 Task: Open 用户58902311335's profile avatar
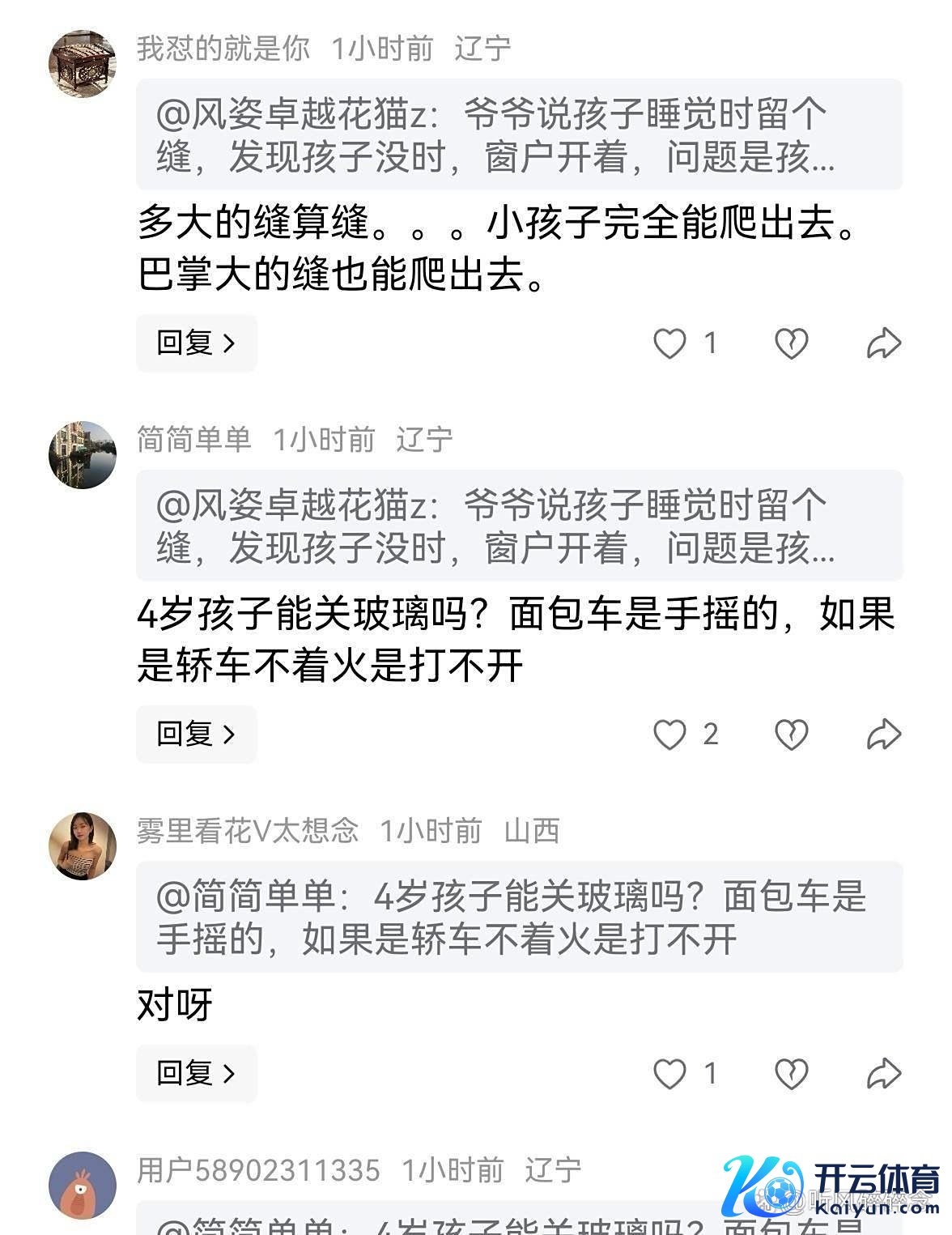pyautogui.click(x=83, y=1186)
